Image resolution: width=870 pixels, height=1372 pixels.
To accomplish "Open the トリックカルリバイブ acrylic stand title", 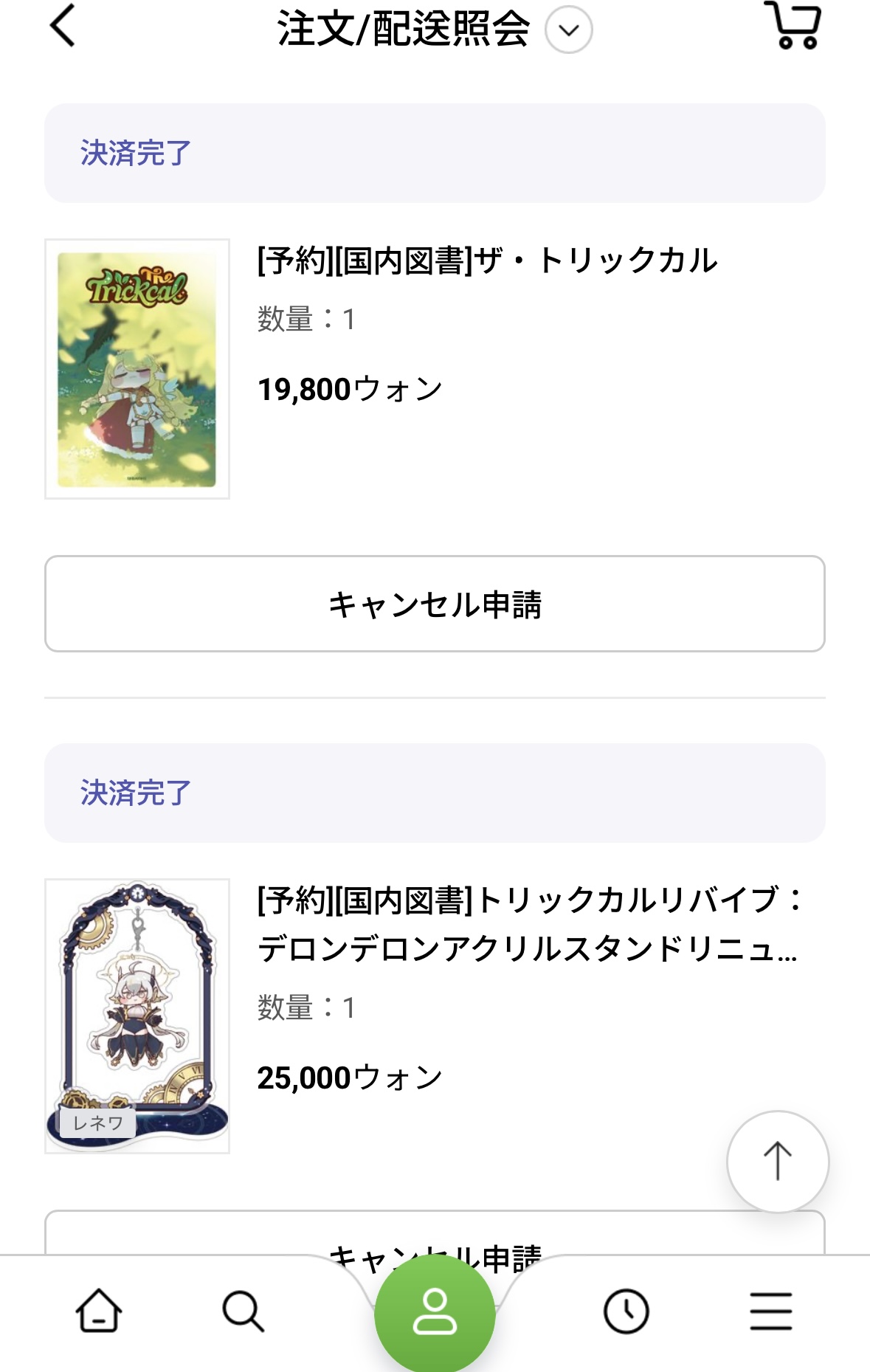I will tap(528, 924).
